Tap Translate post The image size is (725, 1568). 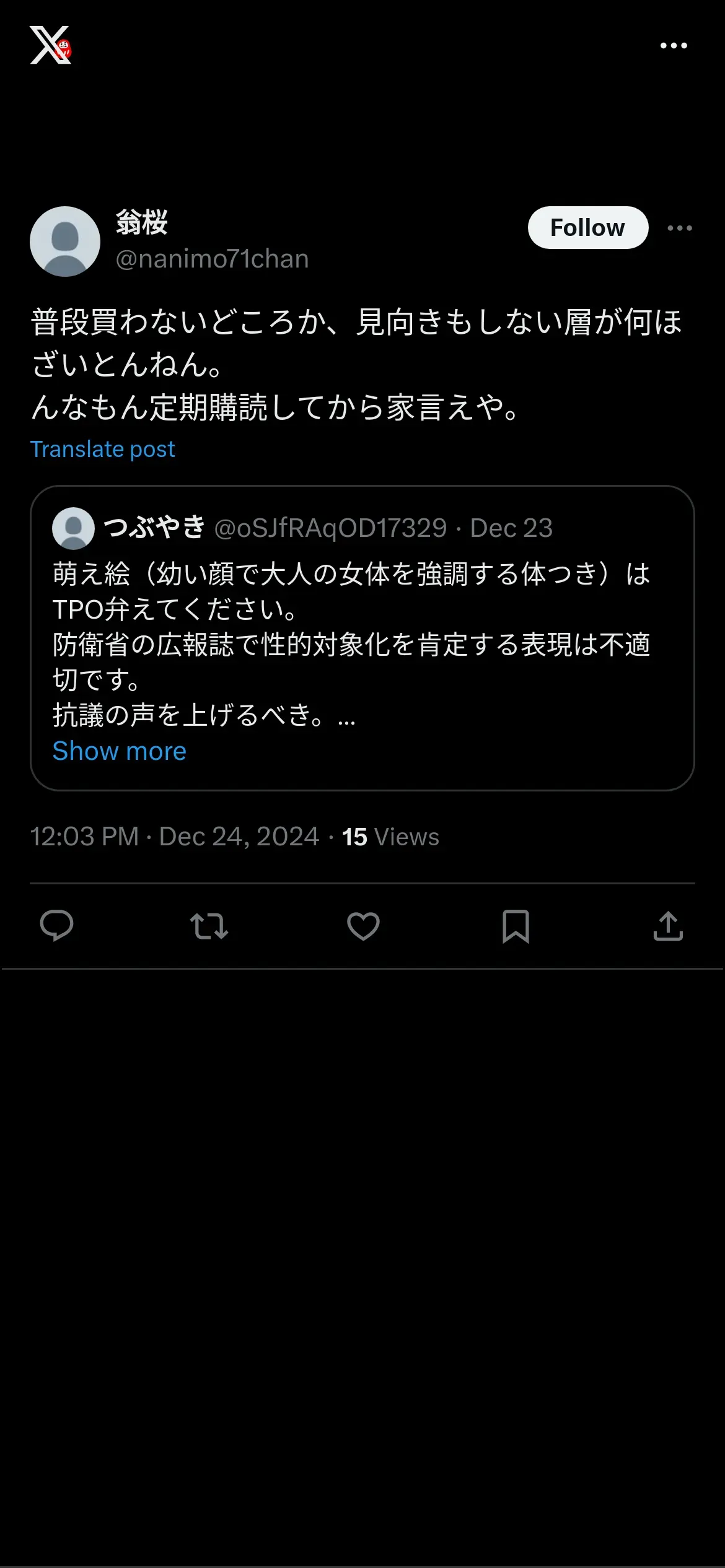(103, 449)
